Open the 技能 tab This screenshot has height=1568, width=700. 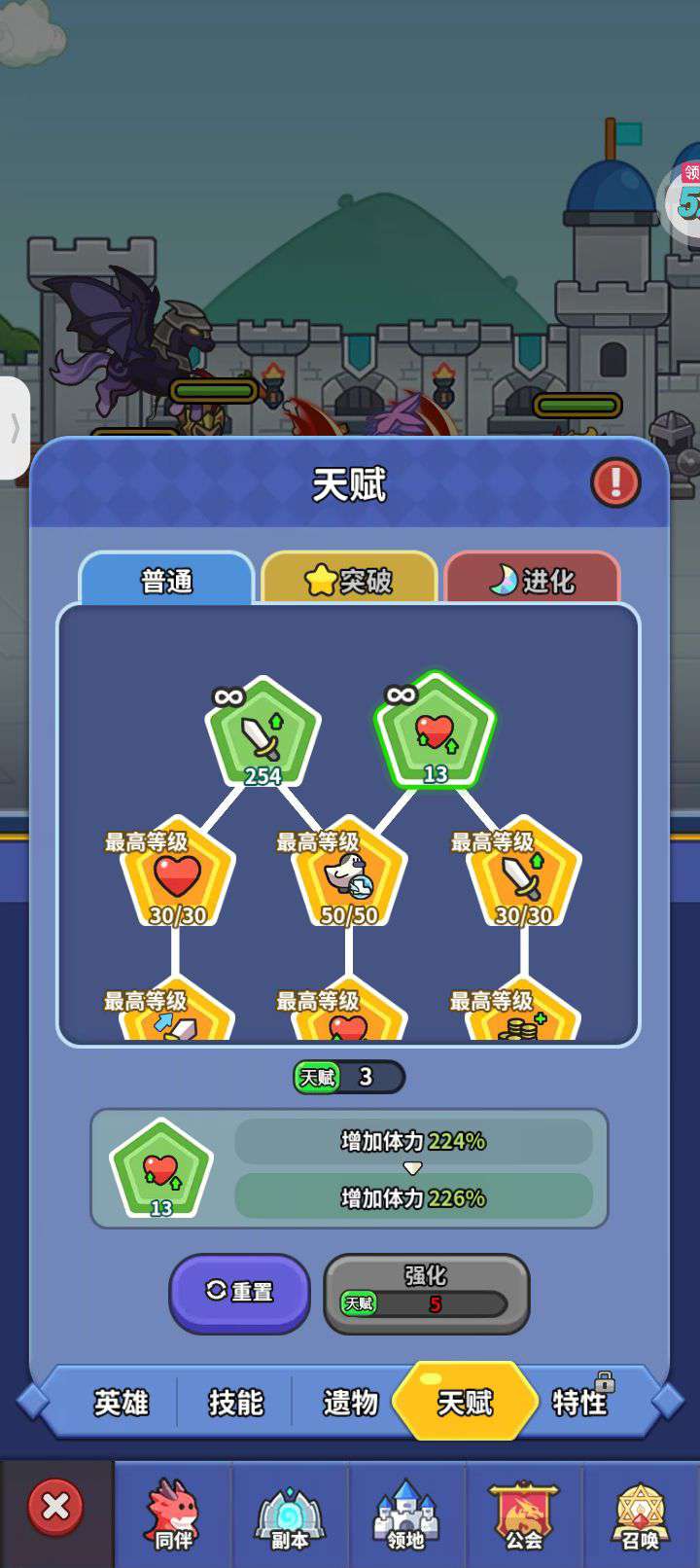(235, 1402)
